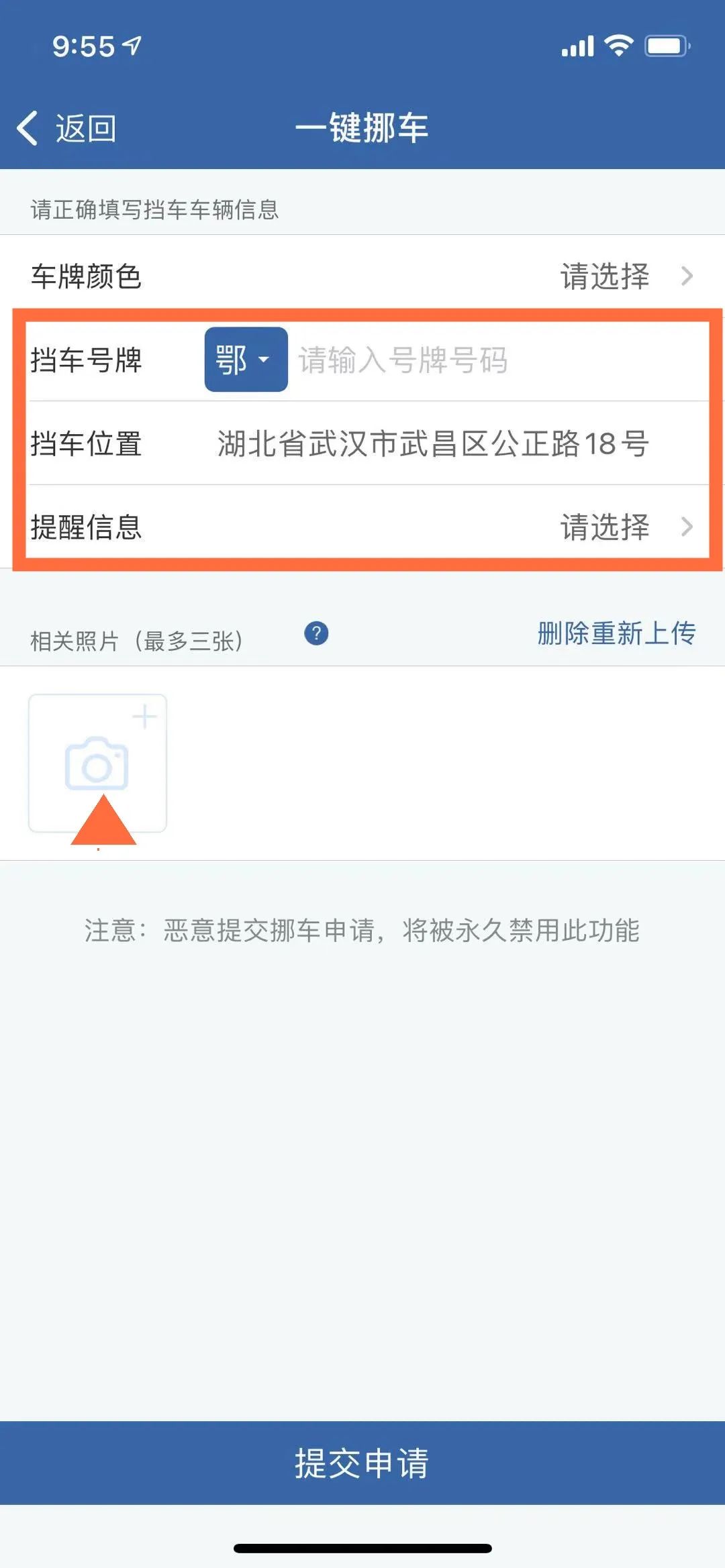
Task: Open the 提醒信息 selection row
Action: click(362, 527)
